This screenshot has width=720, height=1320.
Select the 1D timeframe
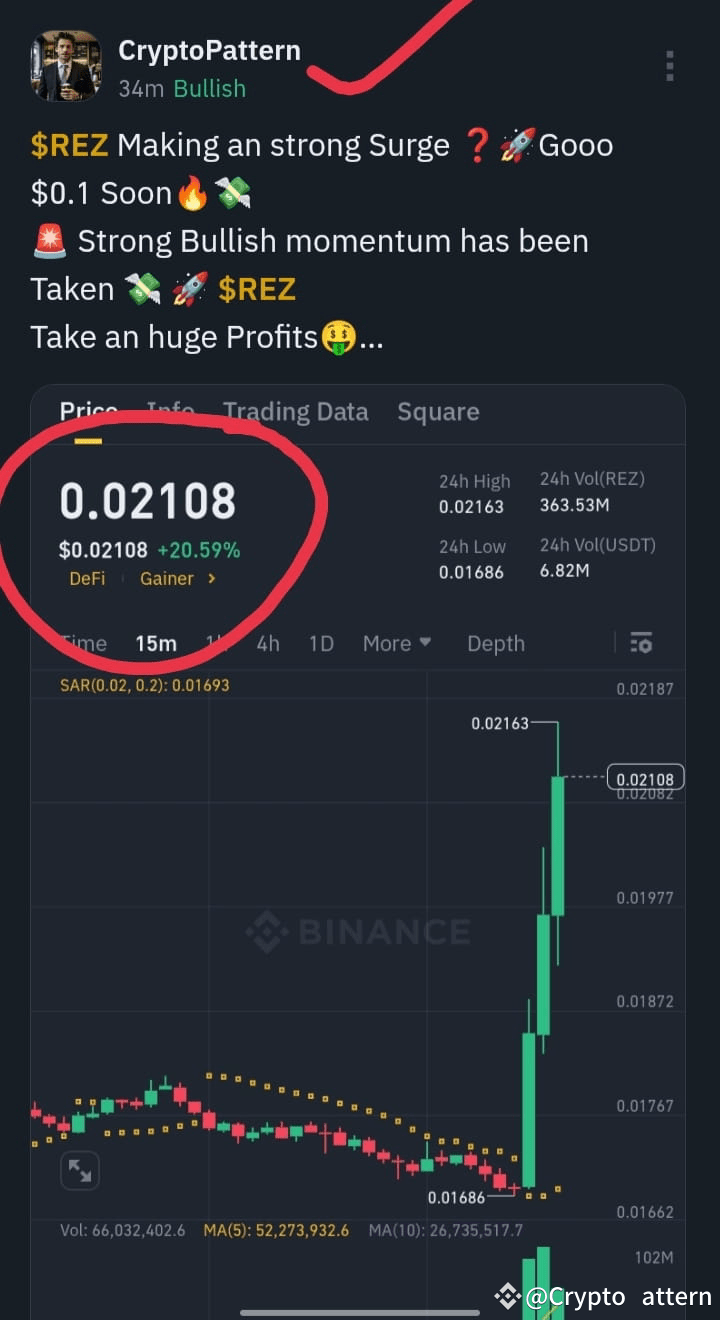pyautogui.click(x=321, y=643)
